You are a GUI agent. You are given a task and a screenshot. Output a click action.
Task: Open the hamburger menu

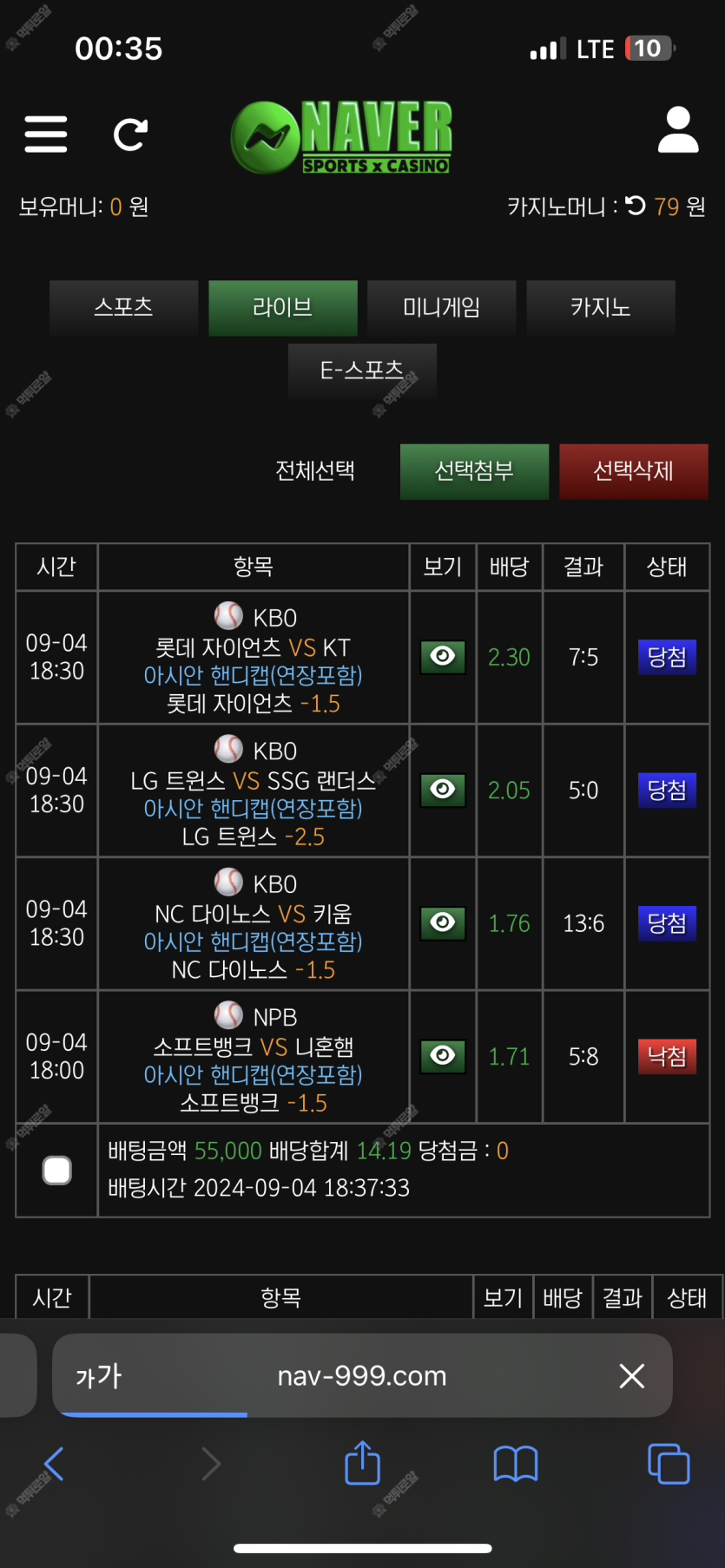coord(46,134)
